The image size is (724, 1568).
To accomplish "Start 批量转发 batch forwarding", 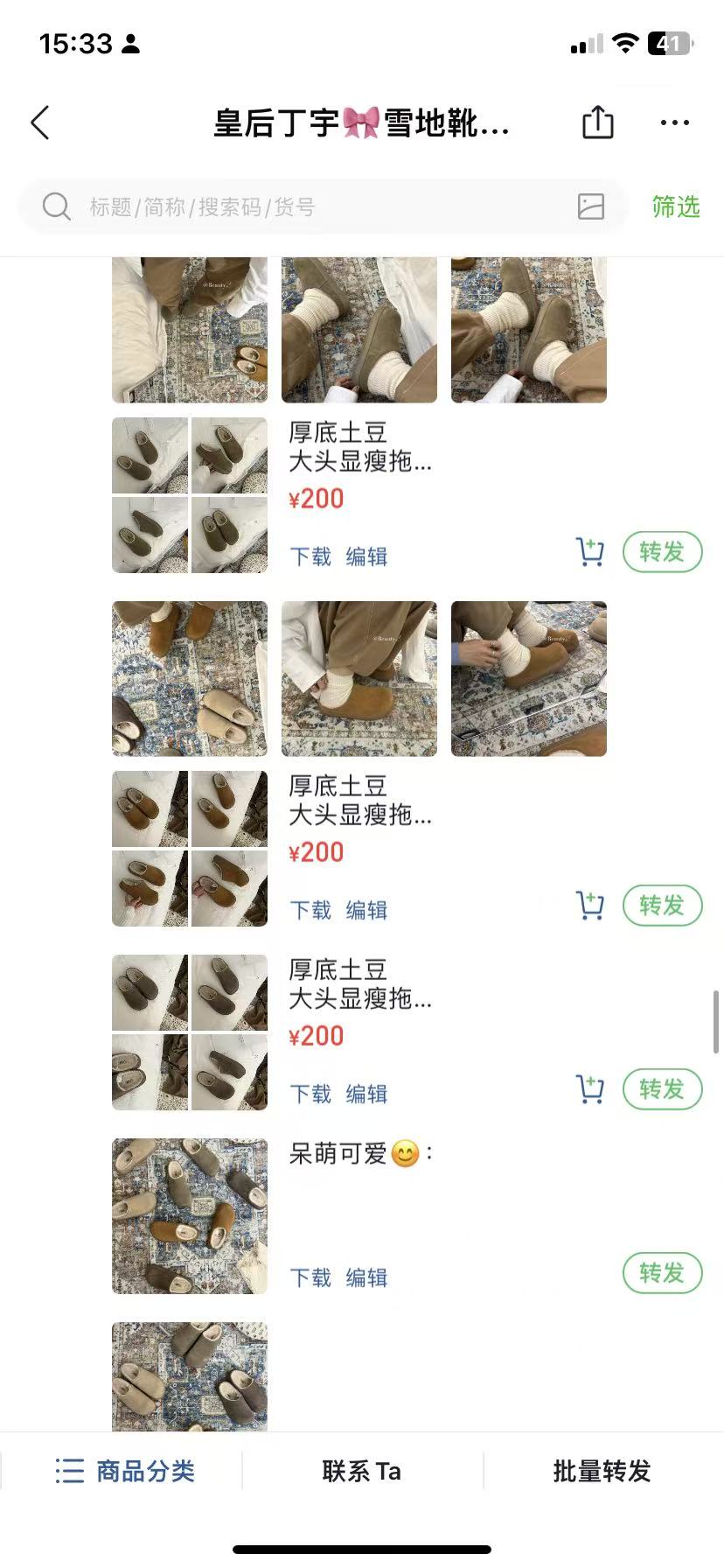I will tap(602, 1471).
